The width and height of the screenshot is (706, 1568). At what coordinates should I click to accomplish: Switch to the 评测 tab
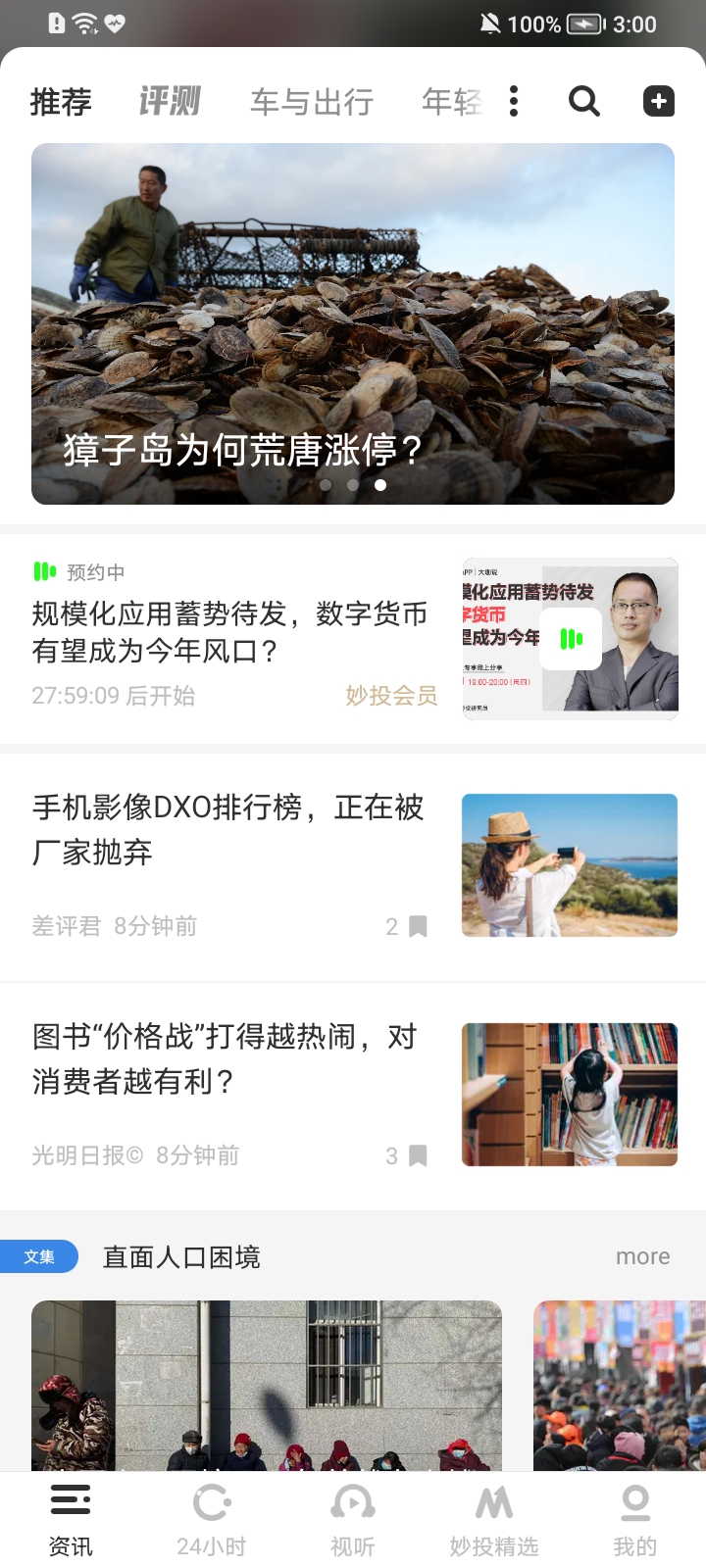pyautogui.click(x=170, y=101)
